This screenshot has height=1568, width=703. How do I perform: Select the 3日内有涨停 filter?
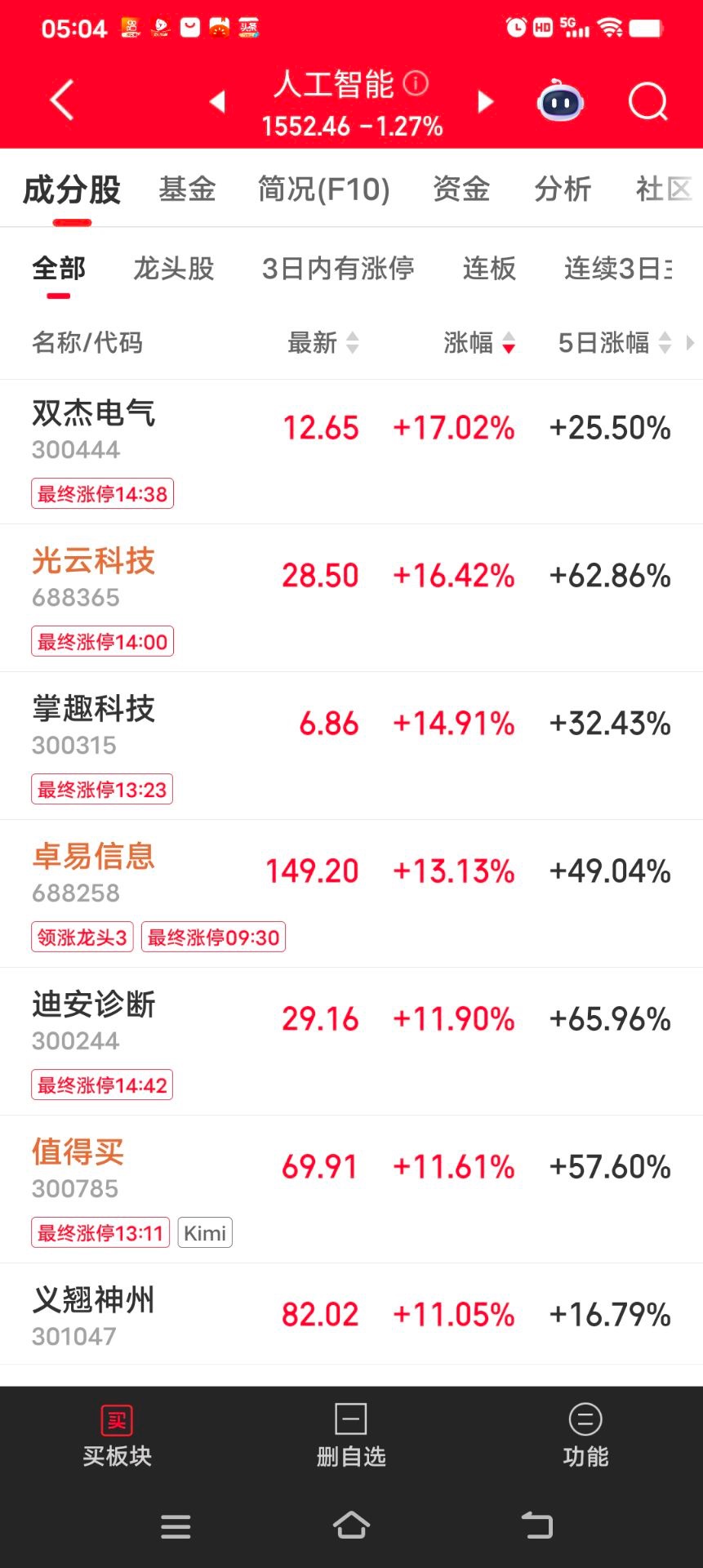pos(338,269)
